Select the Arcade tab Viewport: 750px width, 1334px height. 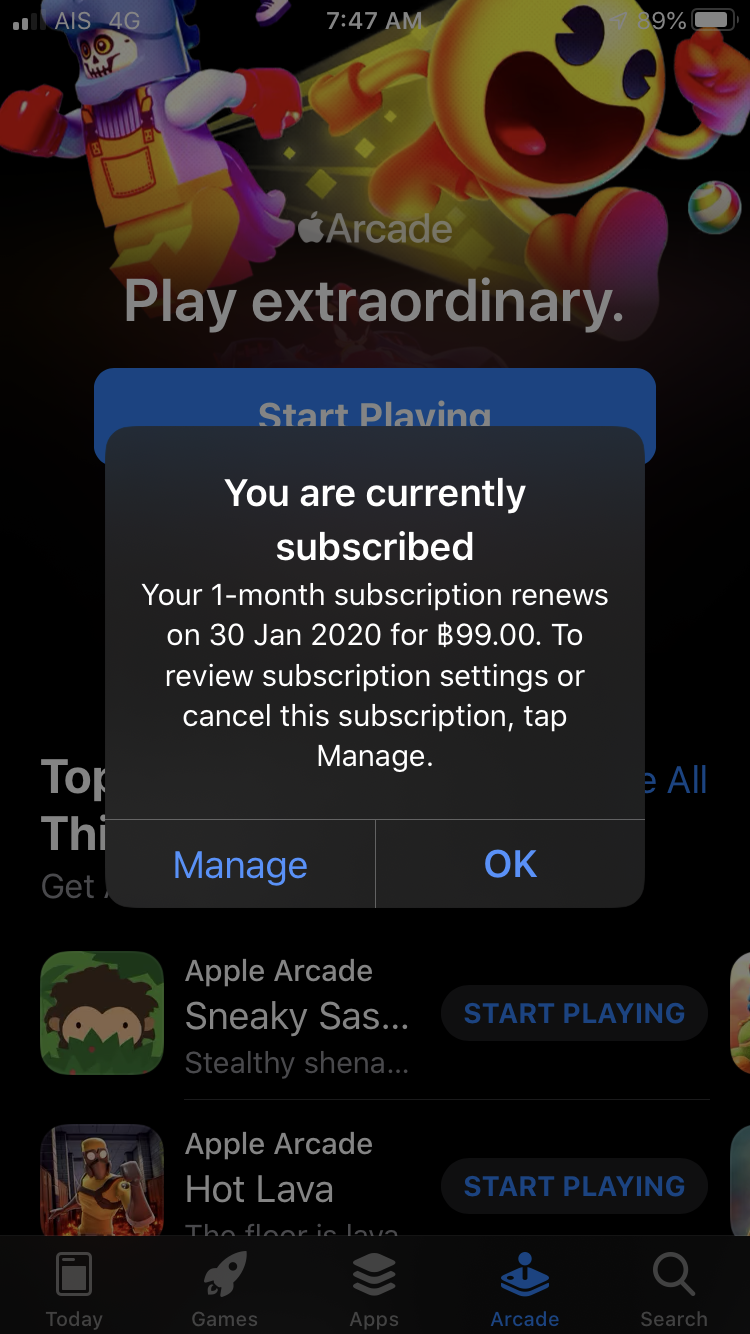(524, 1289)
